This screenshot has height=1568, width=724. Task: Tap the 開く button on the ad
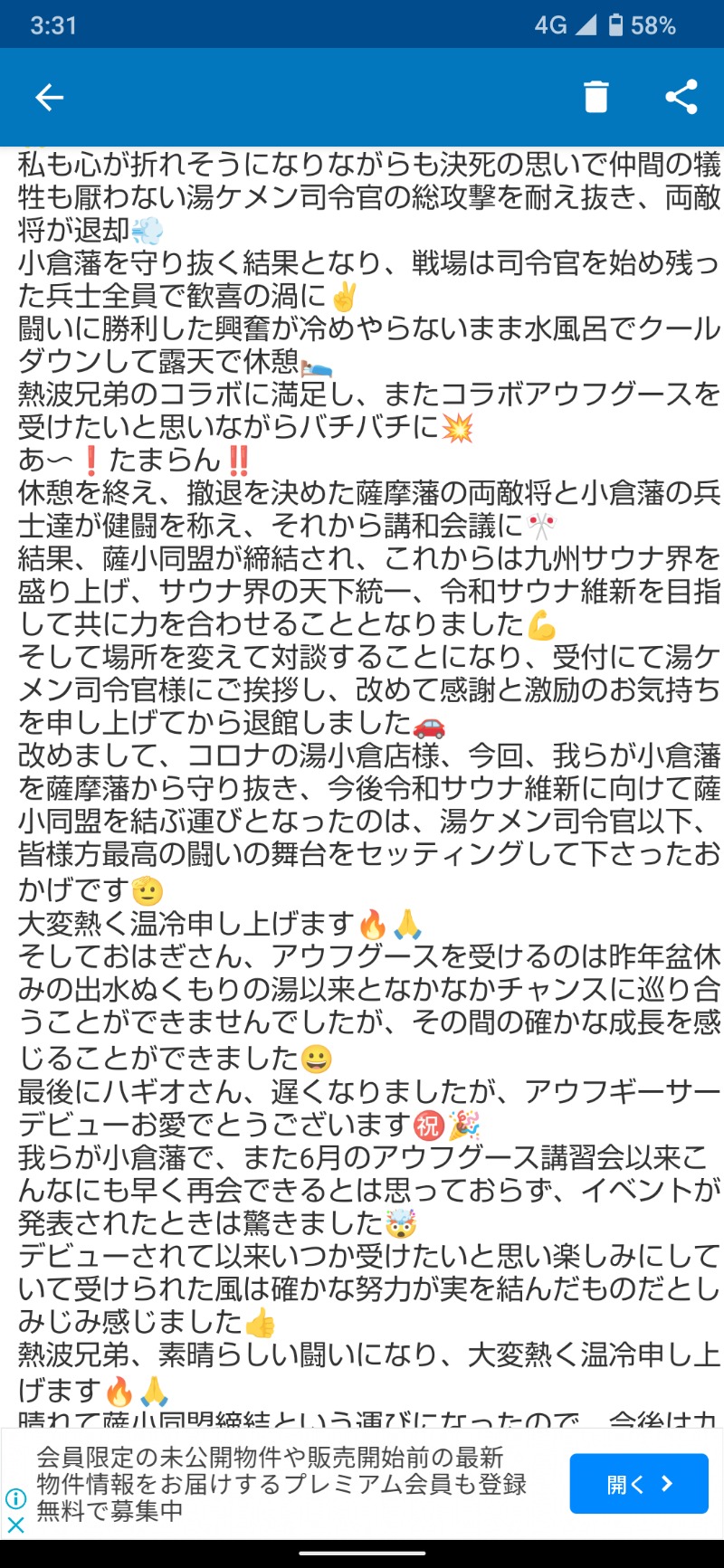pos(638,1483)
